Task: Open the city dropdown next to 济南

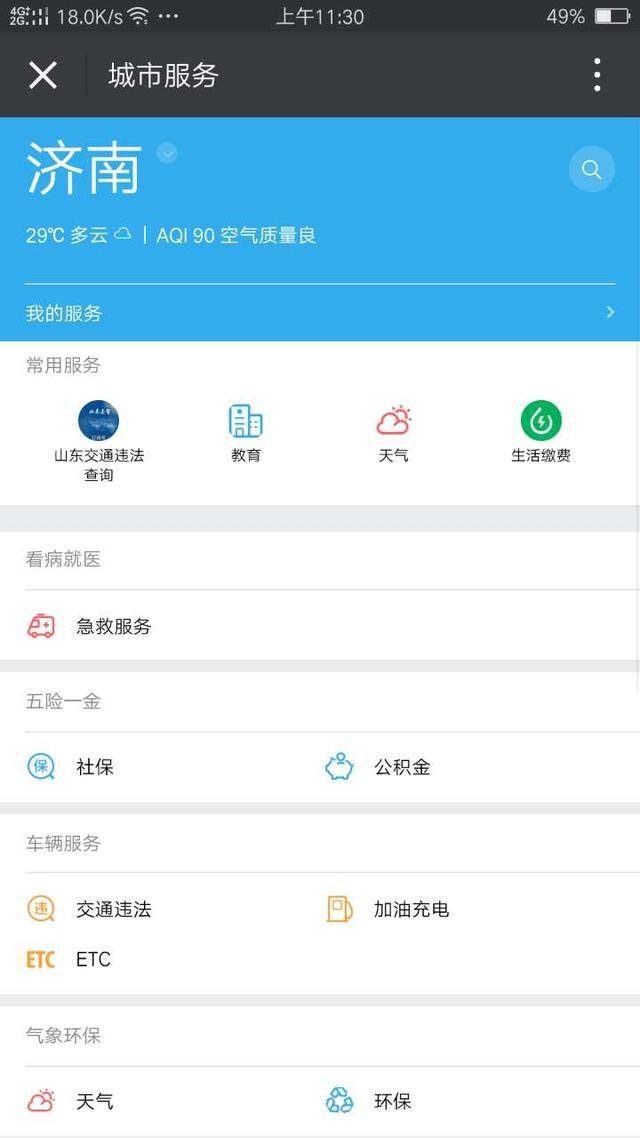Action: (x=168, y=154)
